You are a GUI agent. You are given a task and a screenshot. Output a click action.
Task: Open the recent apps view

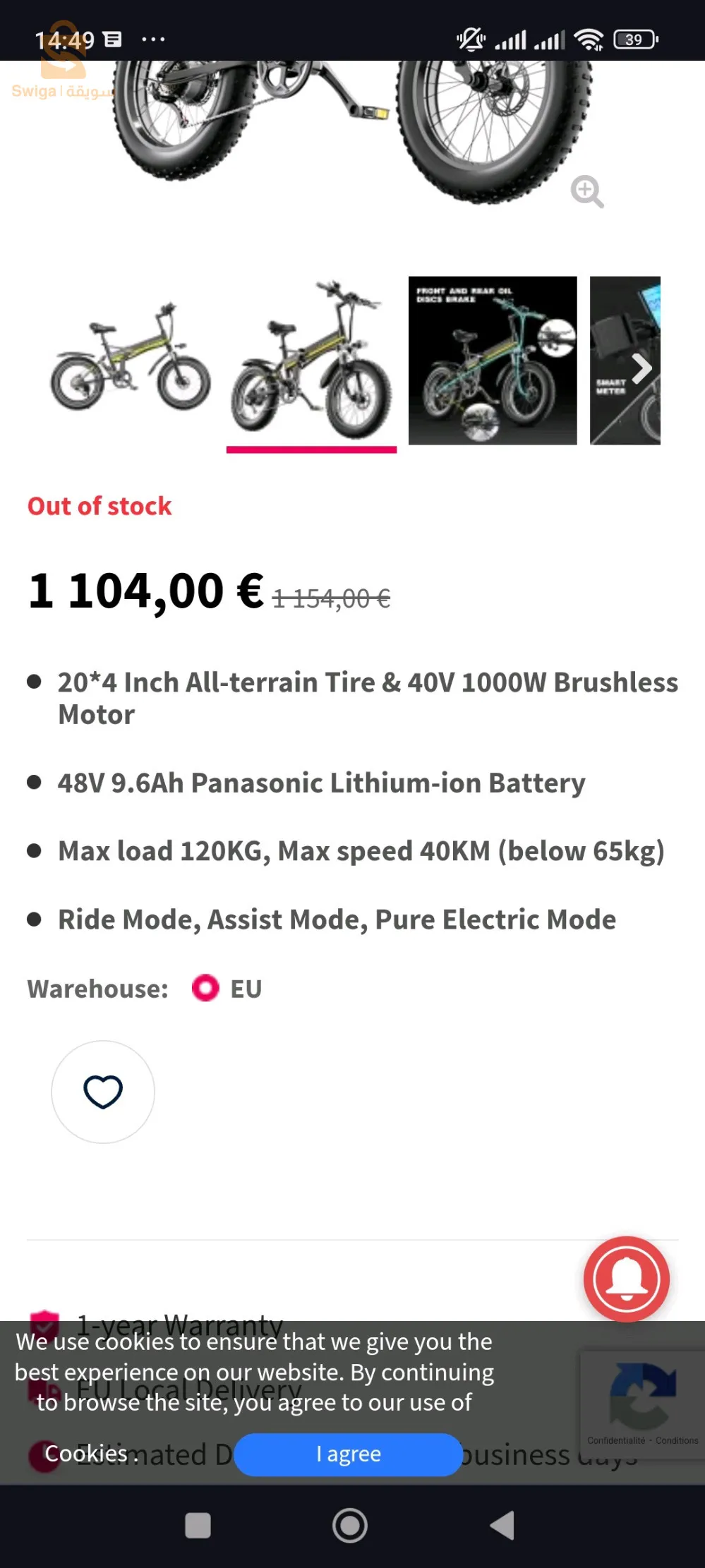198,1526
